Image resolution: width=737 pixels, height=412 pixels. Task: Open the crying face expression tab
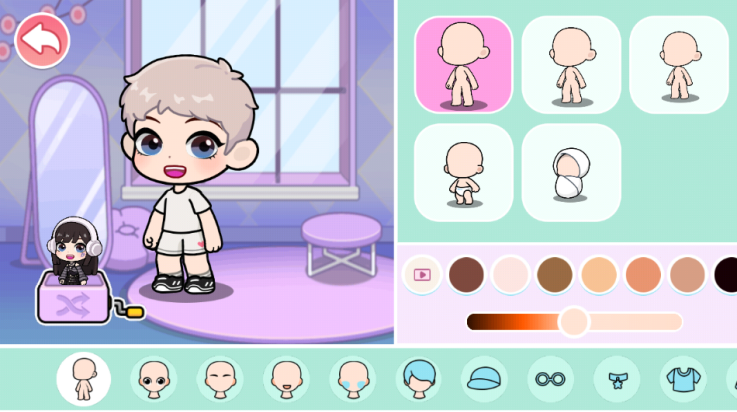(350, 379)
